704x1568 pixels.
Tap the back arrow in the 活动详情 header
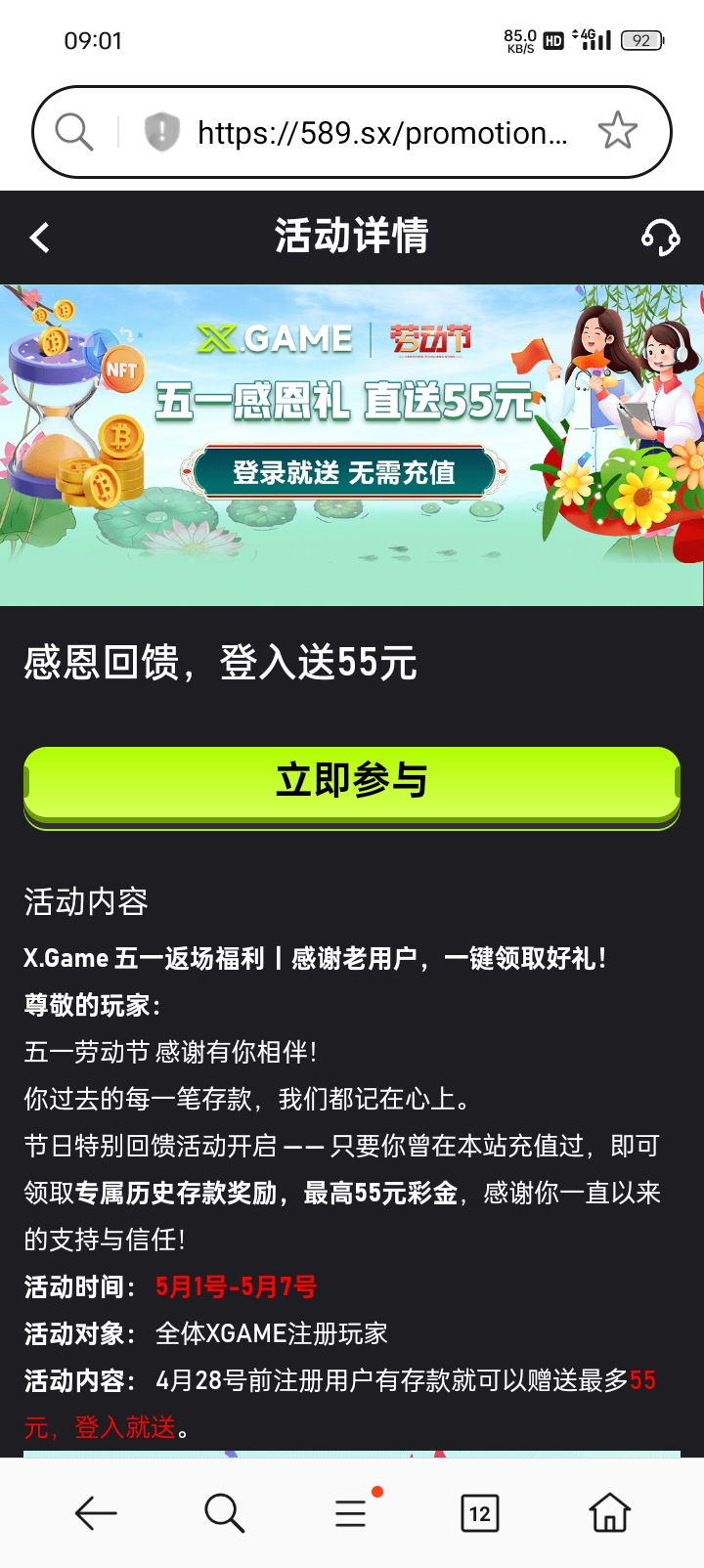(x=40, y=238)
